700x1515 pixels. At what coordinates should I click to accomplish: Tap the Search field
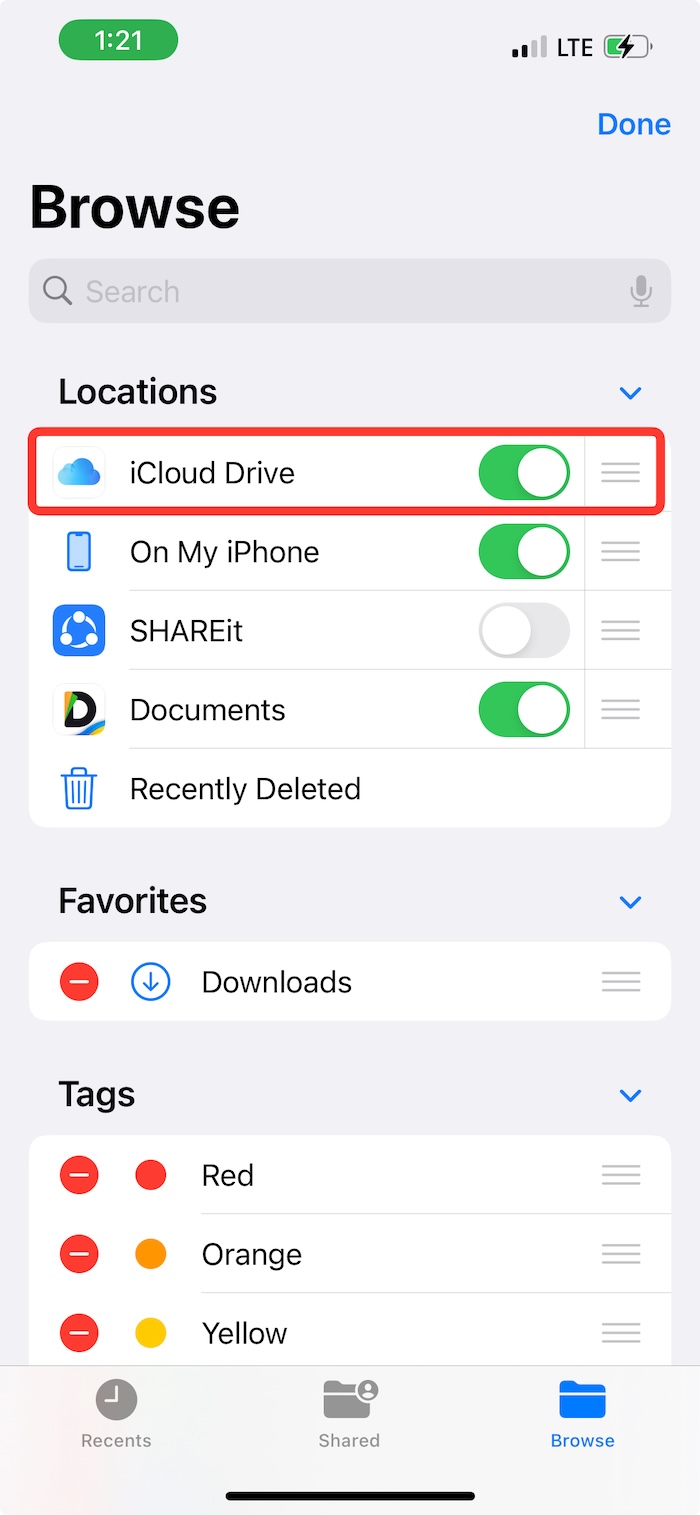tap(350, 291)
